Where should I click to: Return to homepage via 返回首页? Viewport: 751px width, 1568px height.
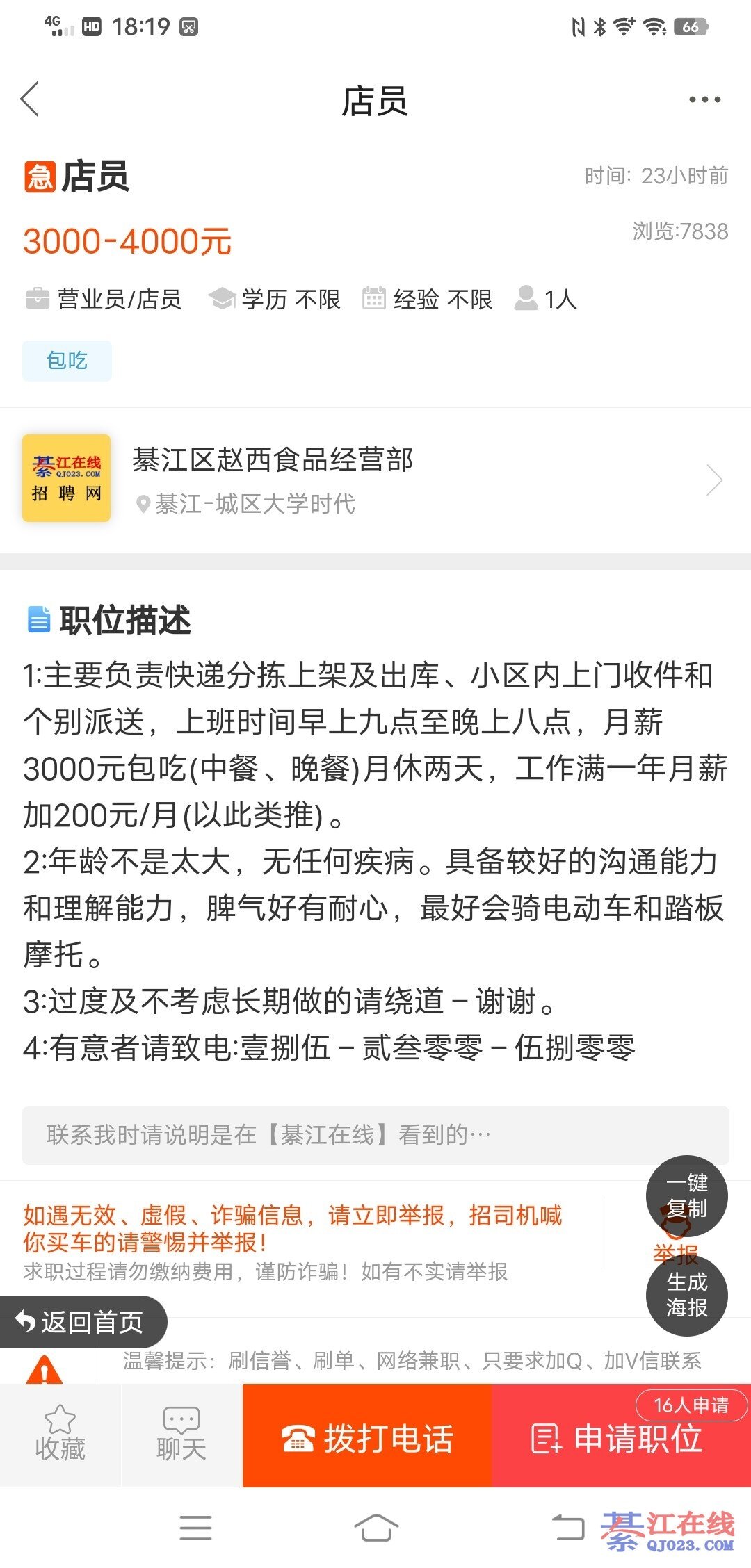(x=82, y=1321)
